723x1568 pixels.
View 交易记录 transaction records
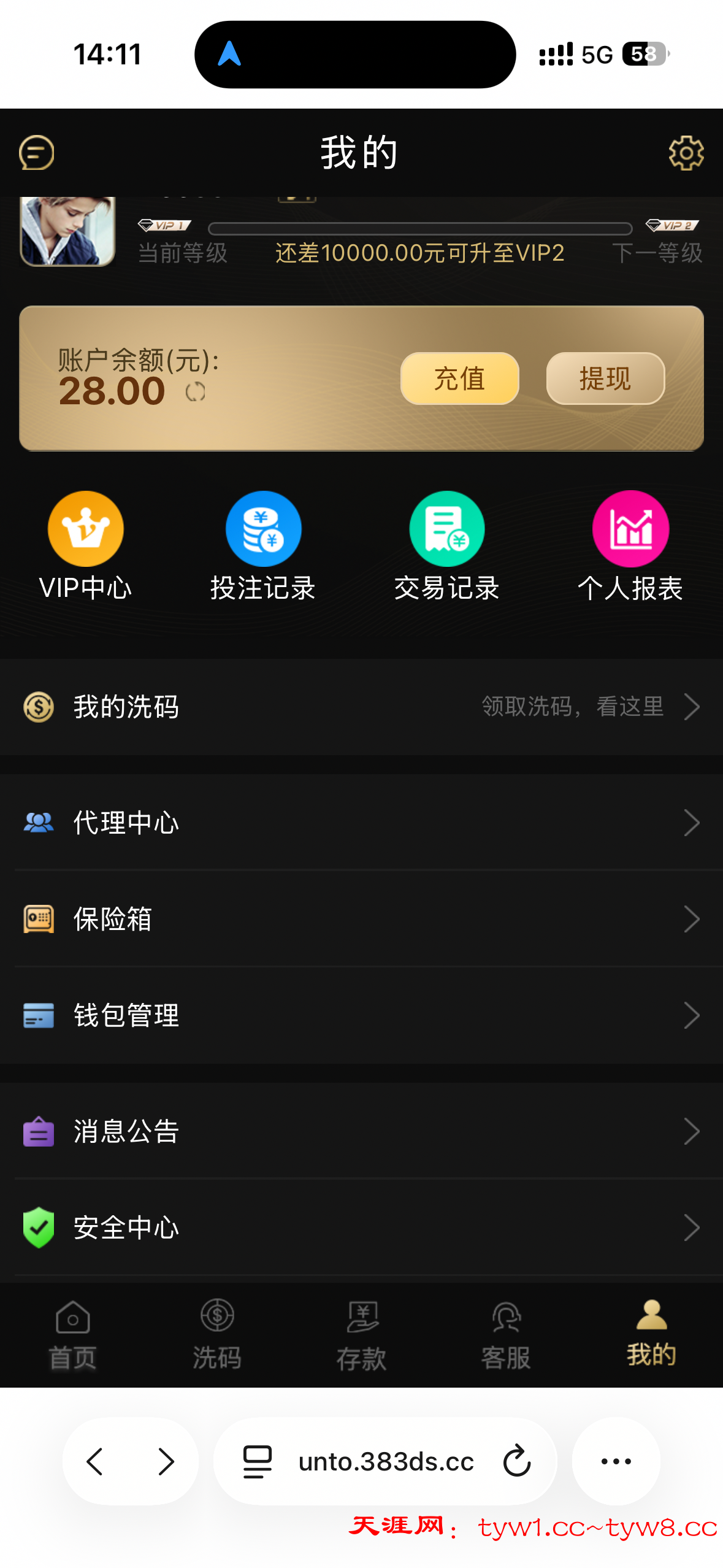tap(446, 545)
